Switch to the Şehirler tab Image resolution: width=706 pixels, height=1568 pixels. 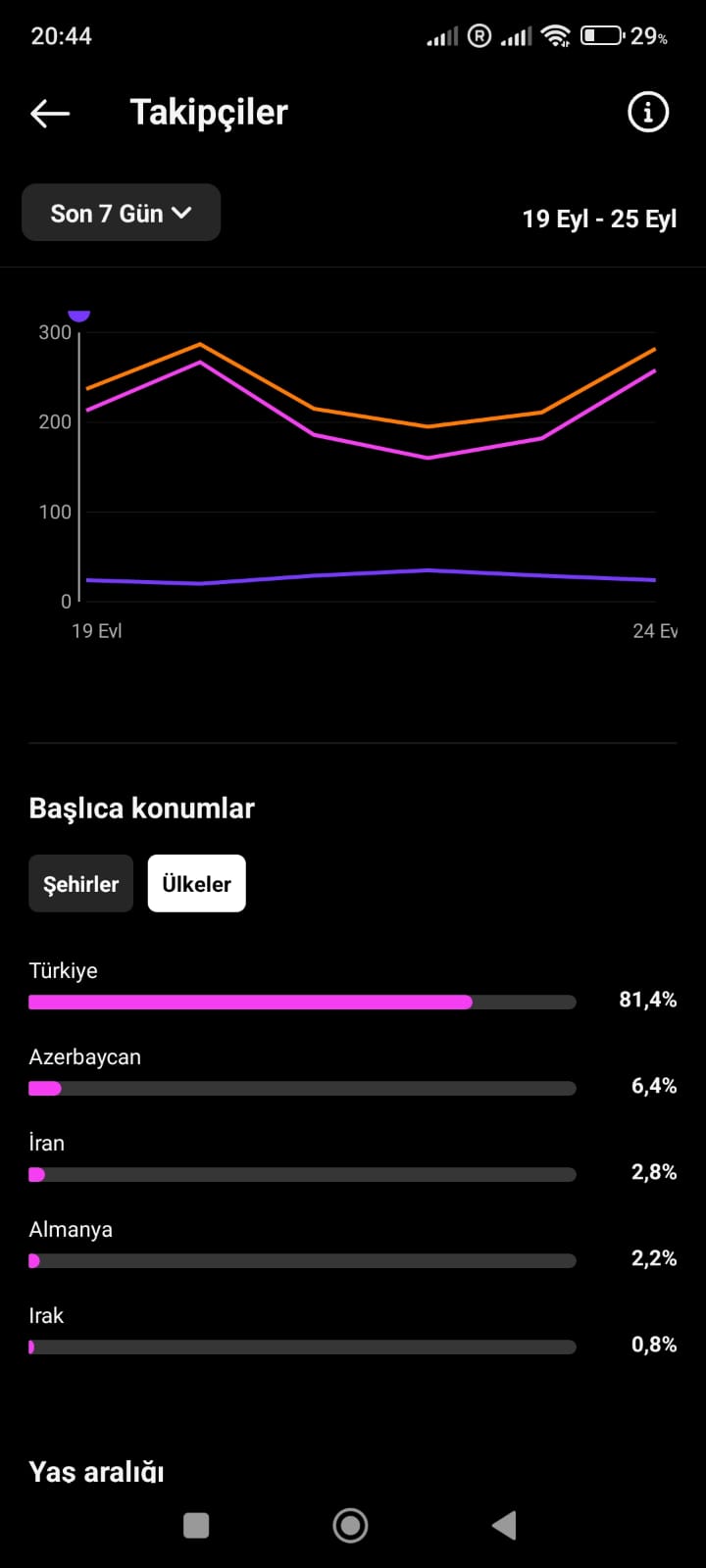click(x=81, y=884)
